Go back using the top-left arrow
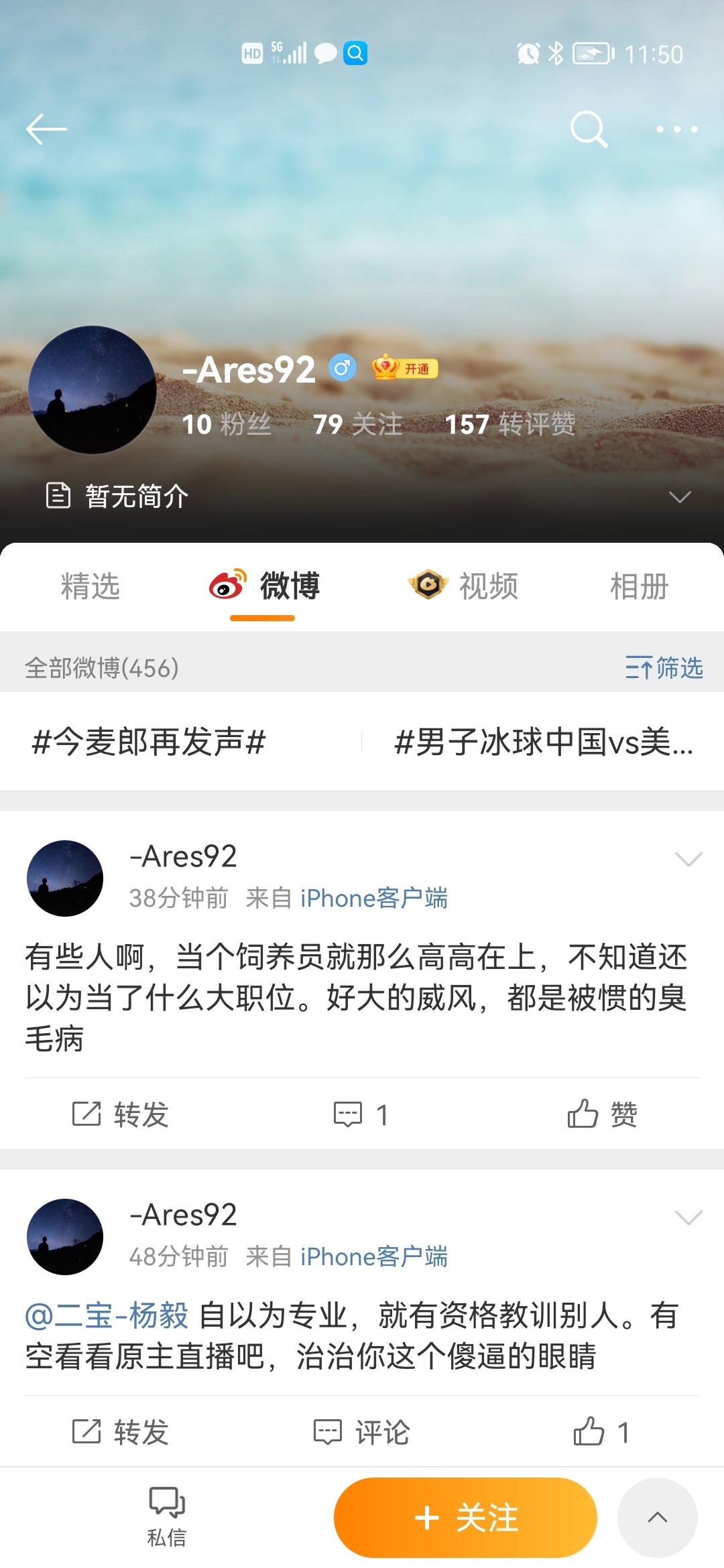 tap(46, 129)
